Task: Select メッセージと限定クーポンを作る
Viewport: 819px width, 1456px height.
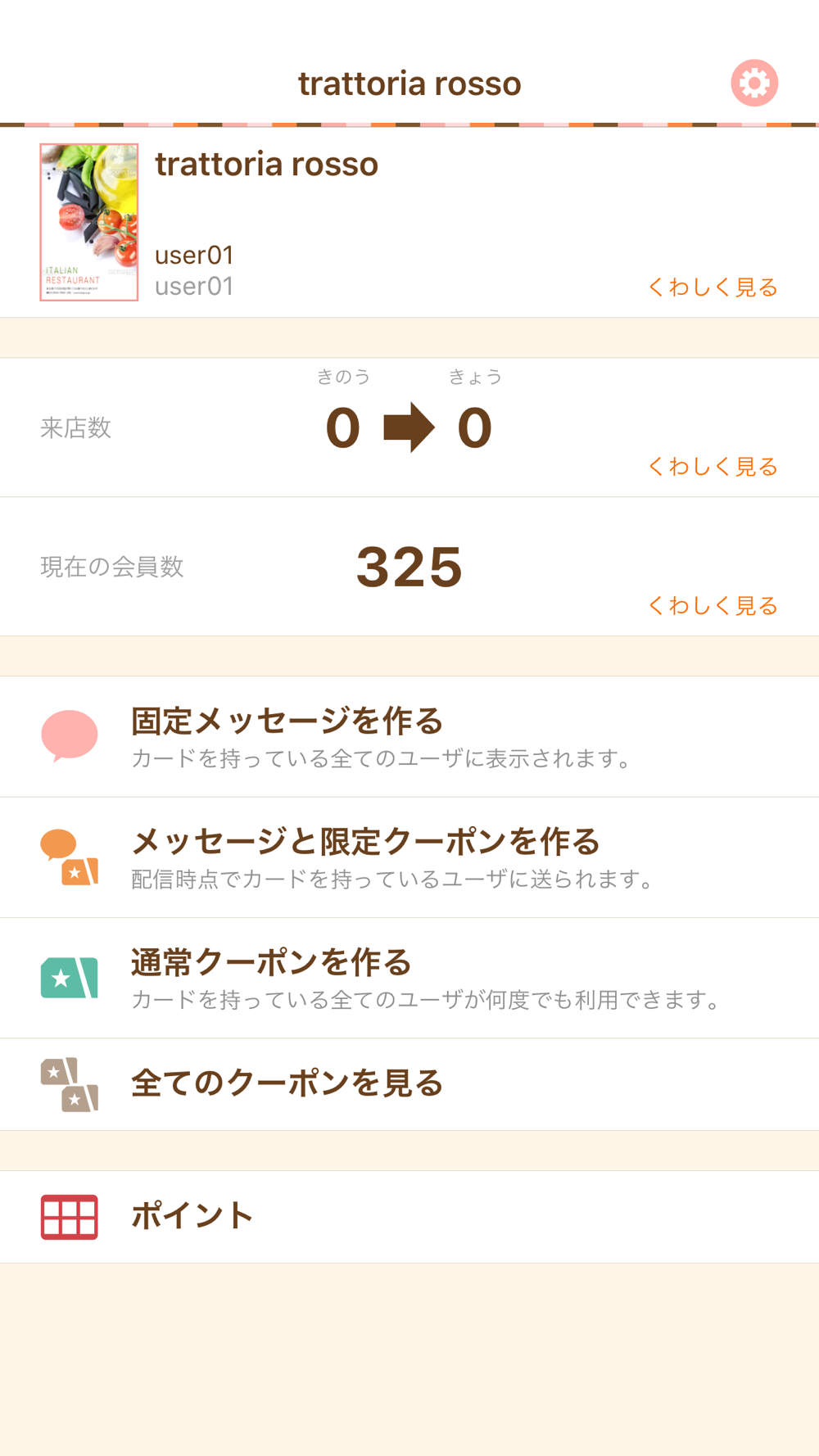Action: pos(409,857)
